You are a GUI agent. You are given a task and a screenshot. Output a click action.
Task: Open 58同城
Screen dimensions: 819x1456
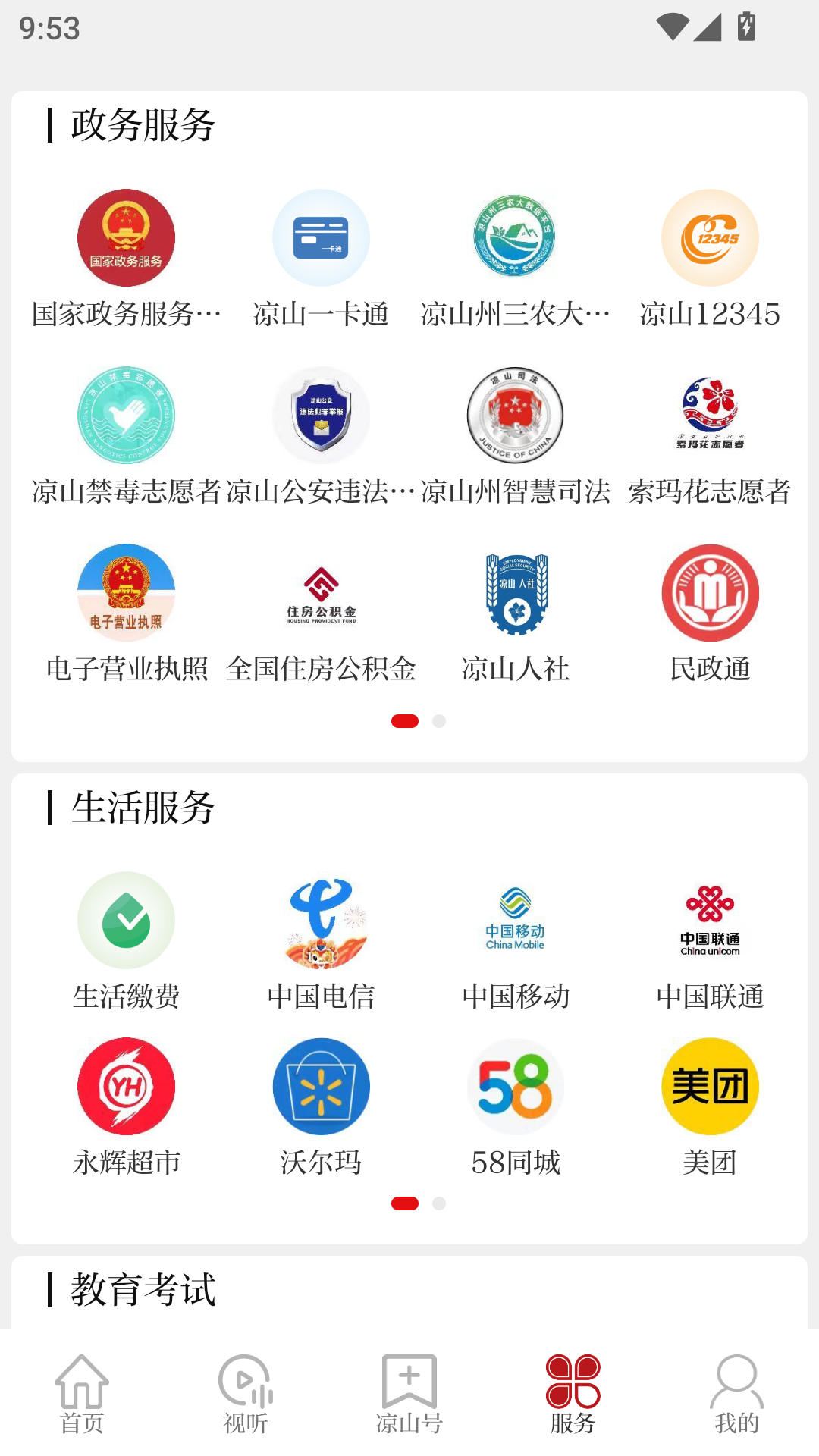tap(515, 1086)
